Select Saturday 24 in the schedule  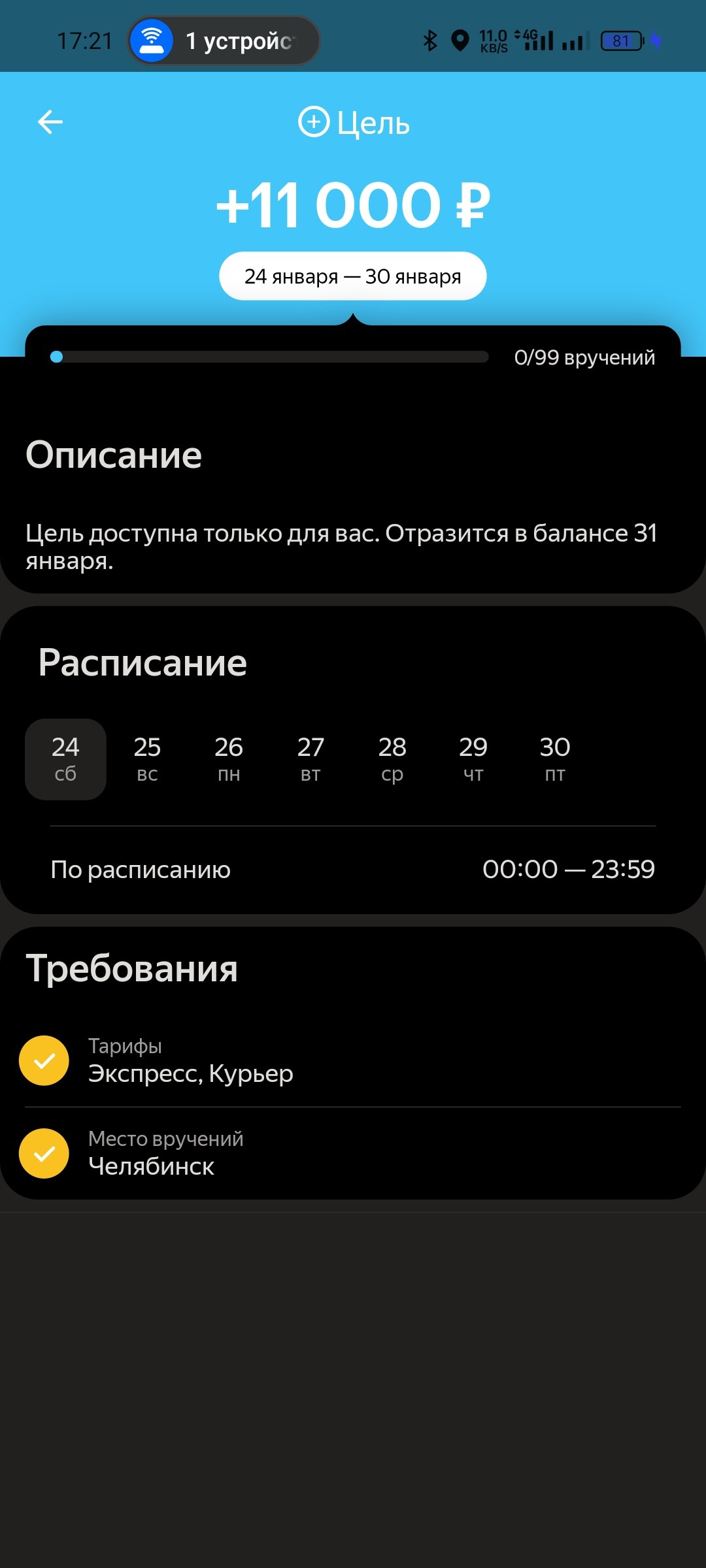pos(65,759)
